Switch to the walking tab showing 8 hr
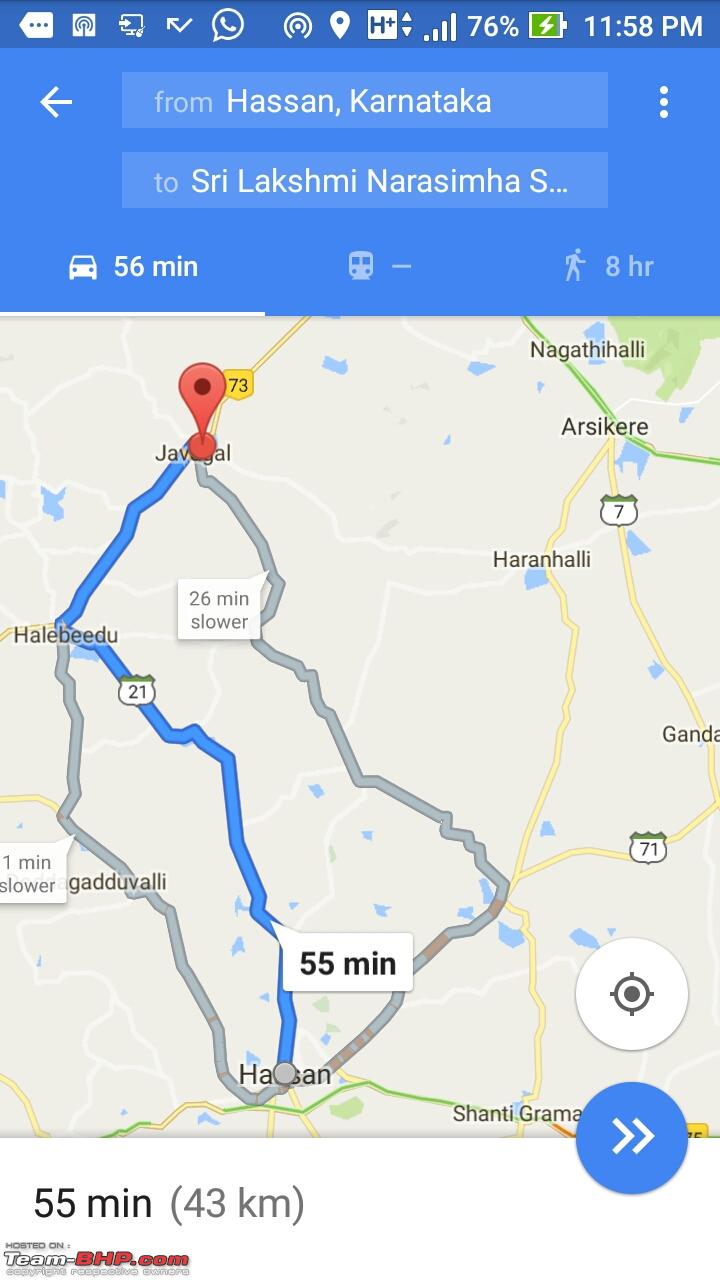The width and height of the screenshot is (720, 1280). pyautogui.click(x=608, y=267)
